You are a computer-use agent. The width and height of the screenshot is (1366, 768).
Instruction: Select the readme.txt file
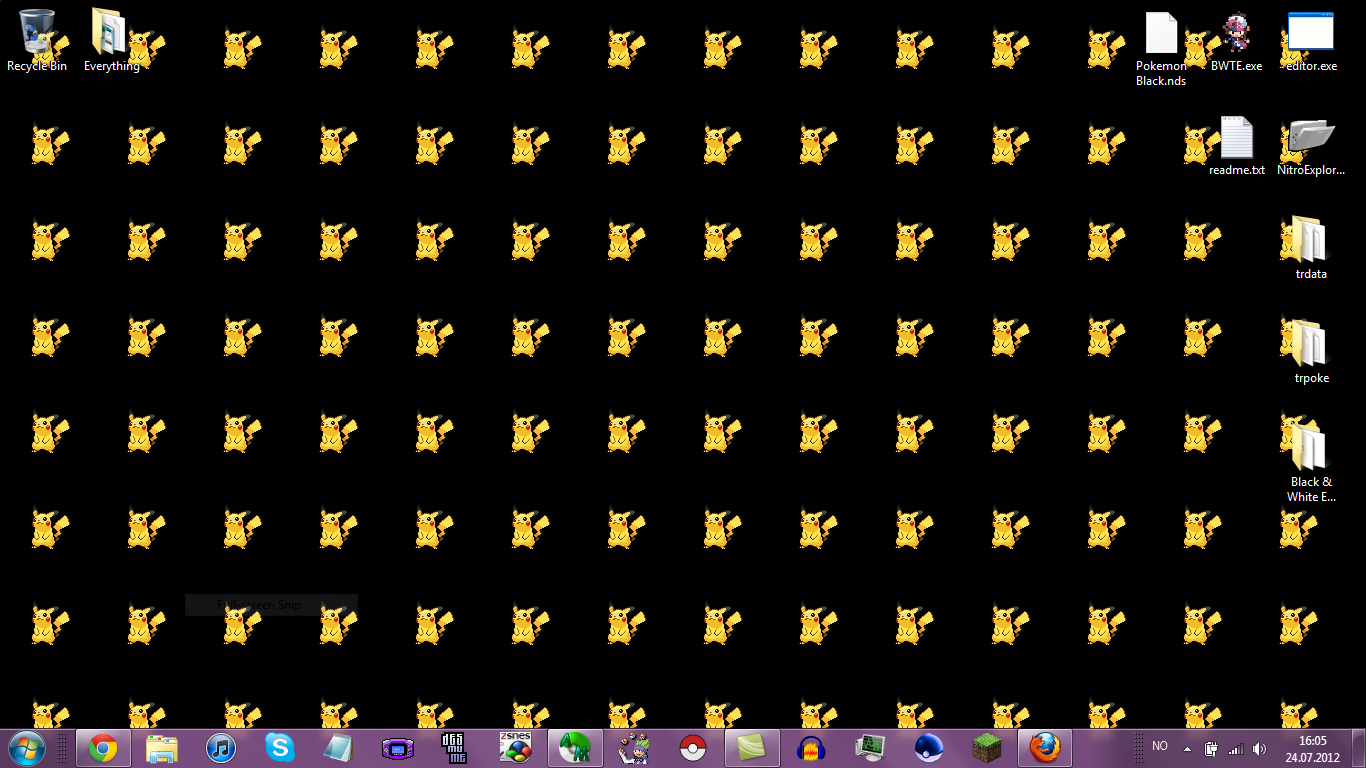(x=1236, y=145)
